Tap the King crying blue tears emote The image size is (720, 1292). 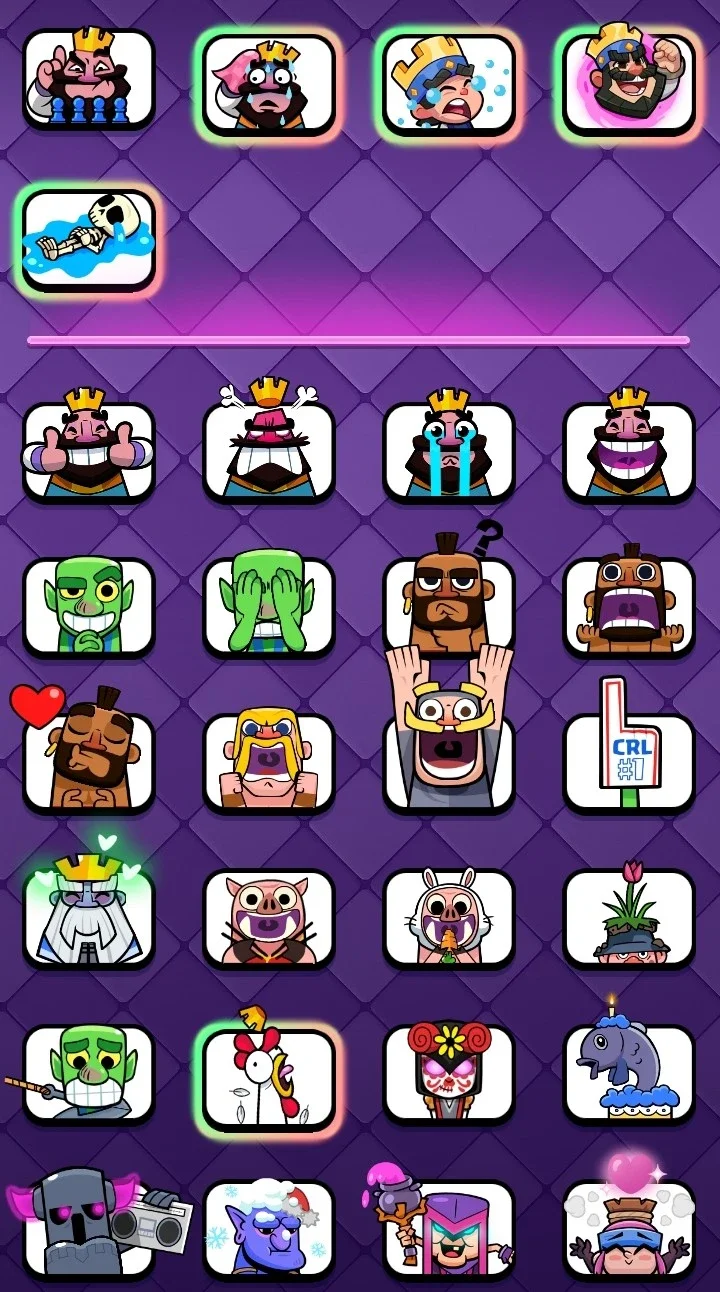point(449,450)
